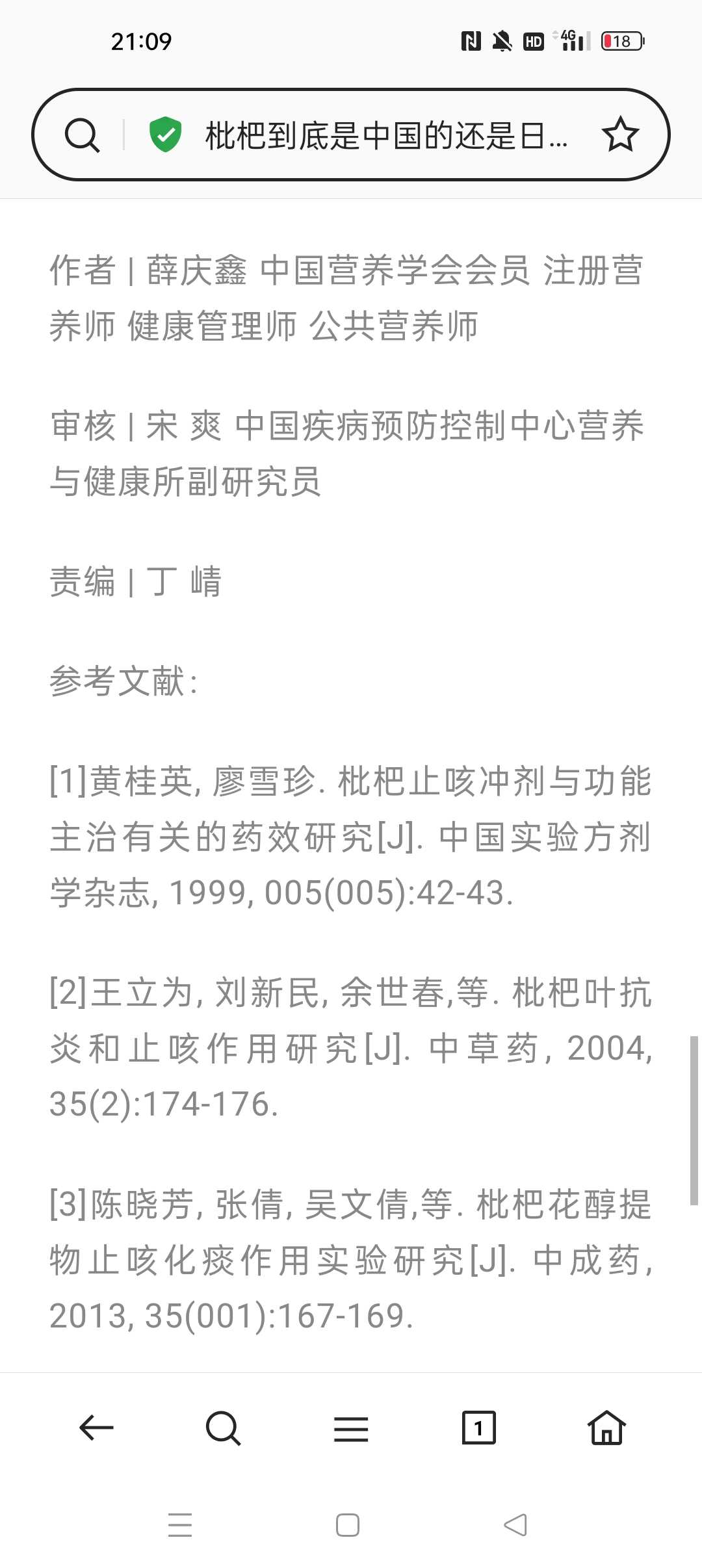Bookmark this page with the star

(x=620, y=134)
